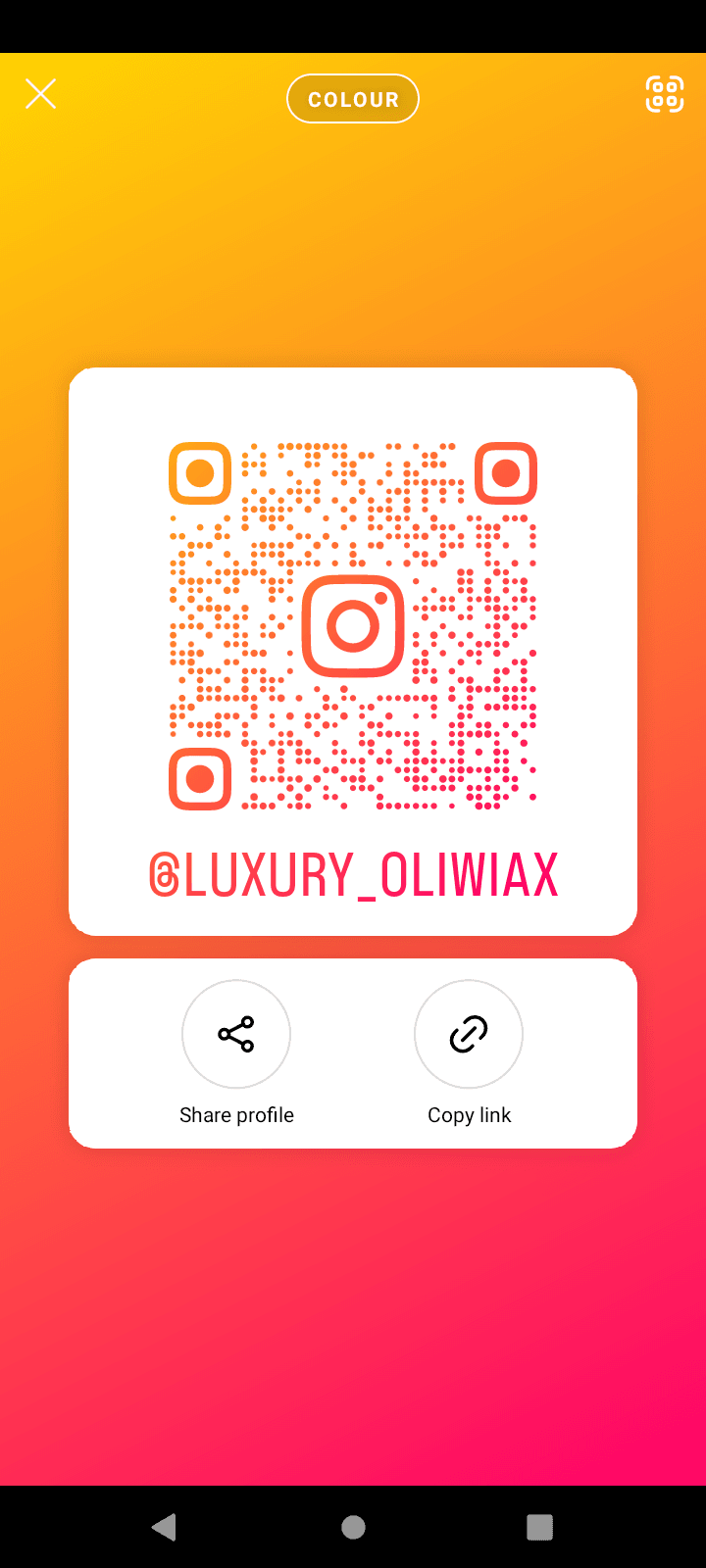
Task: Close the QR code screen
Action: (40, 94)
